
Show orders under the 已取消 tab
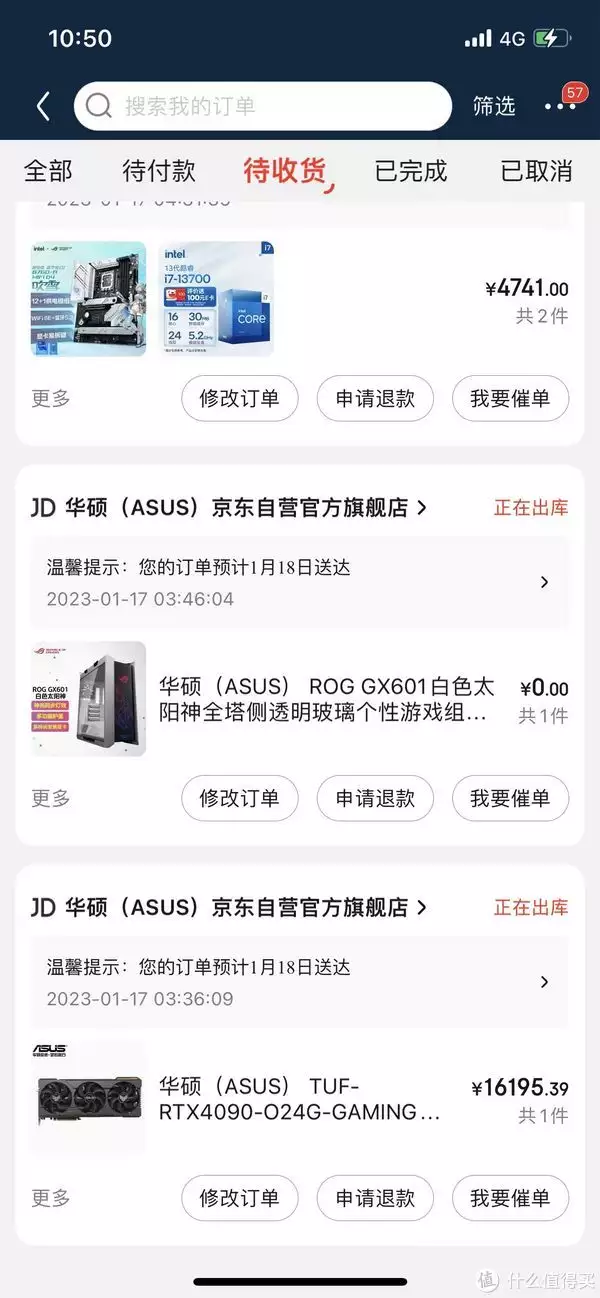[536, 171]
